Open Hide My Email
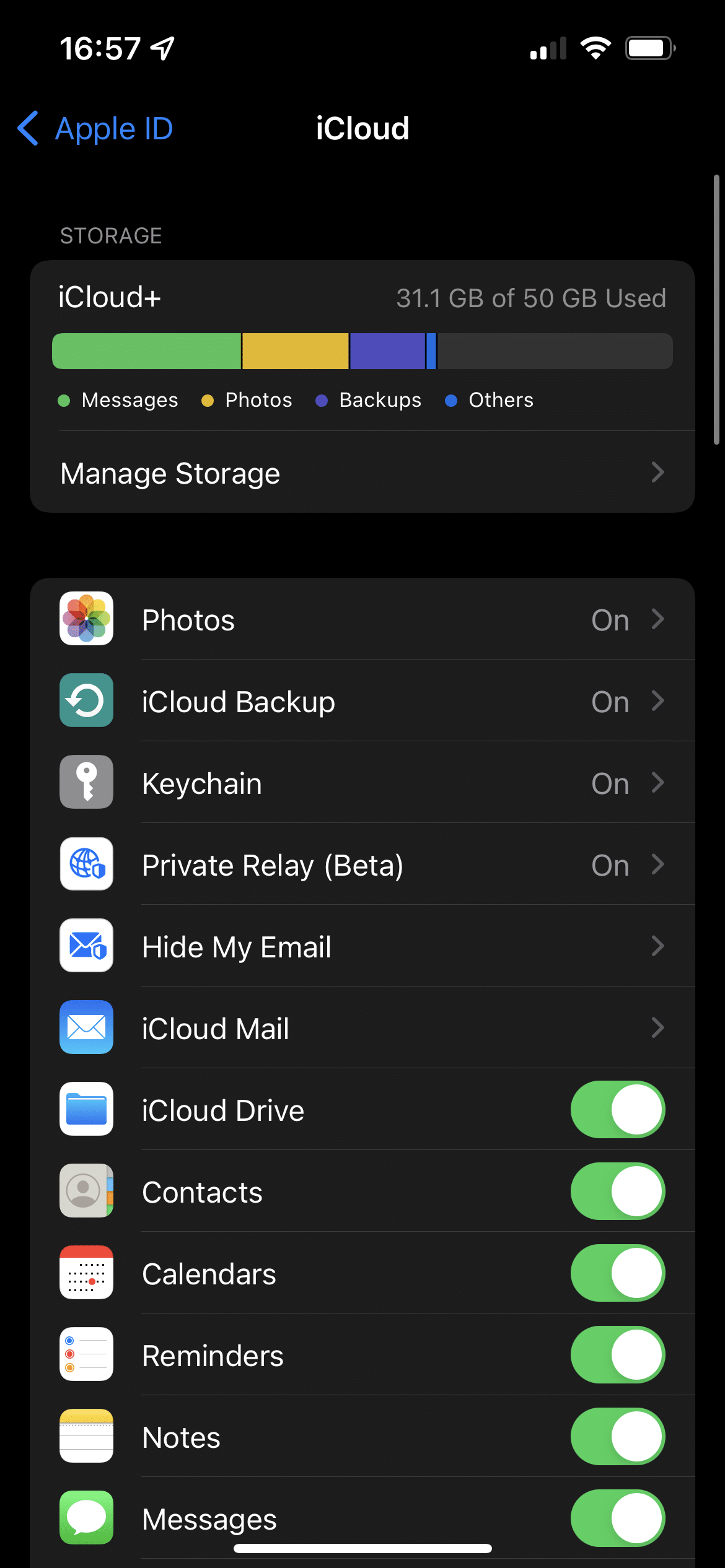Screen dimensions: 725x1568 [x=362, y=946]
